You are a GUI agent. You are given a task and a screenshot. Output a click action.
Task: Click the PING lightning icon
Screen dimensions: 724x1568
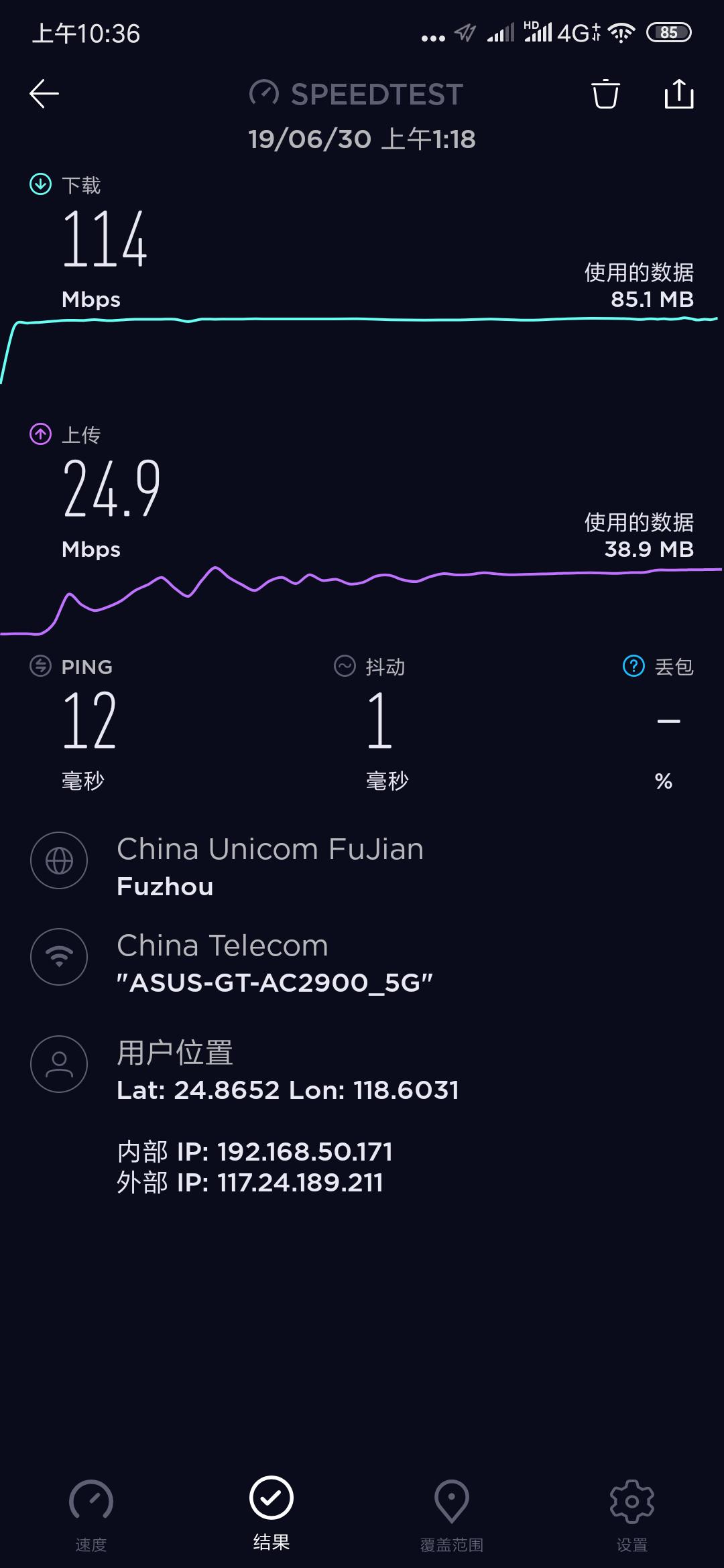pos(38,667)
